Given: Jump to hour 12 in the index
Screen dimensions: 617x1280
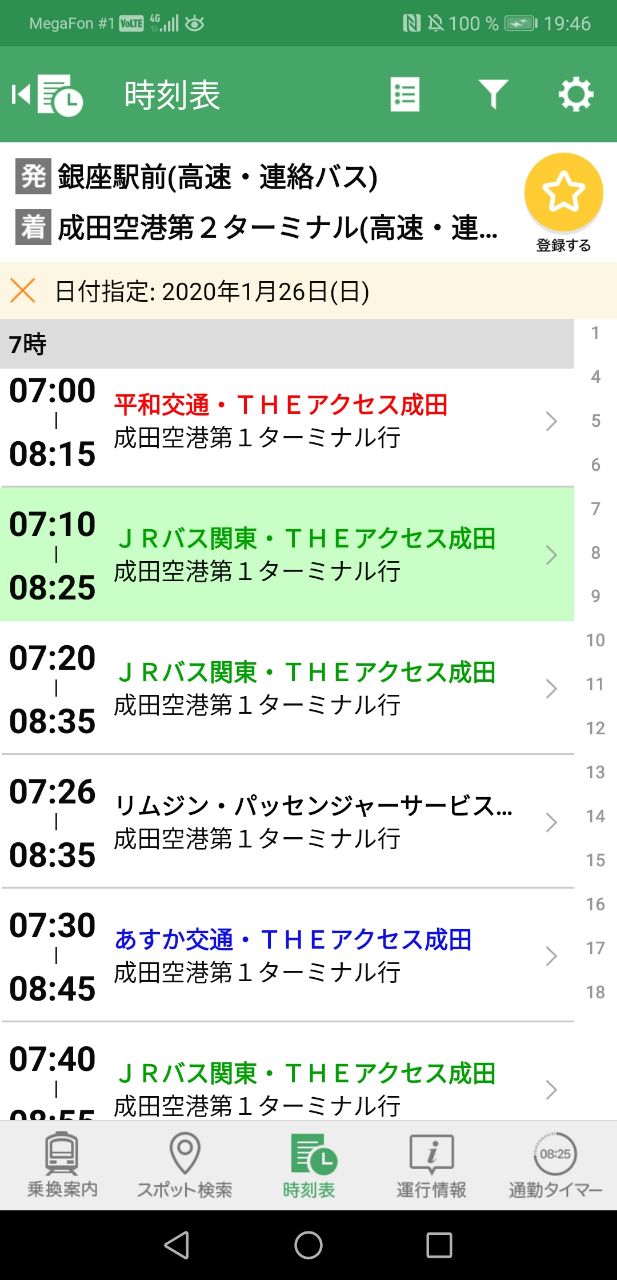Looking at the screenshot, I should pos(596,728).
